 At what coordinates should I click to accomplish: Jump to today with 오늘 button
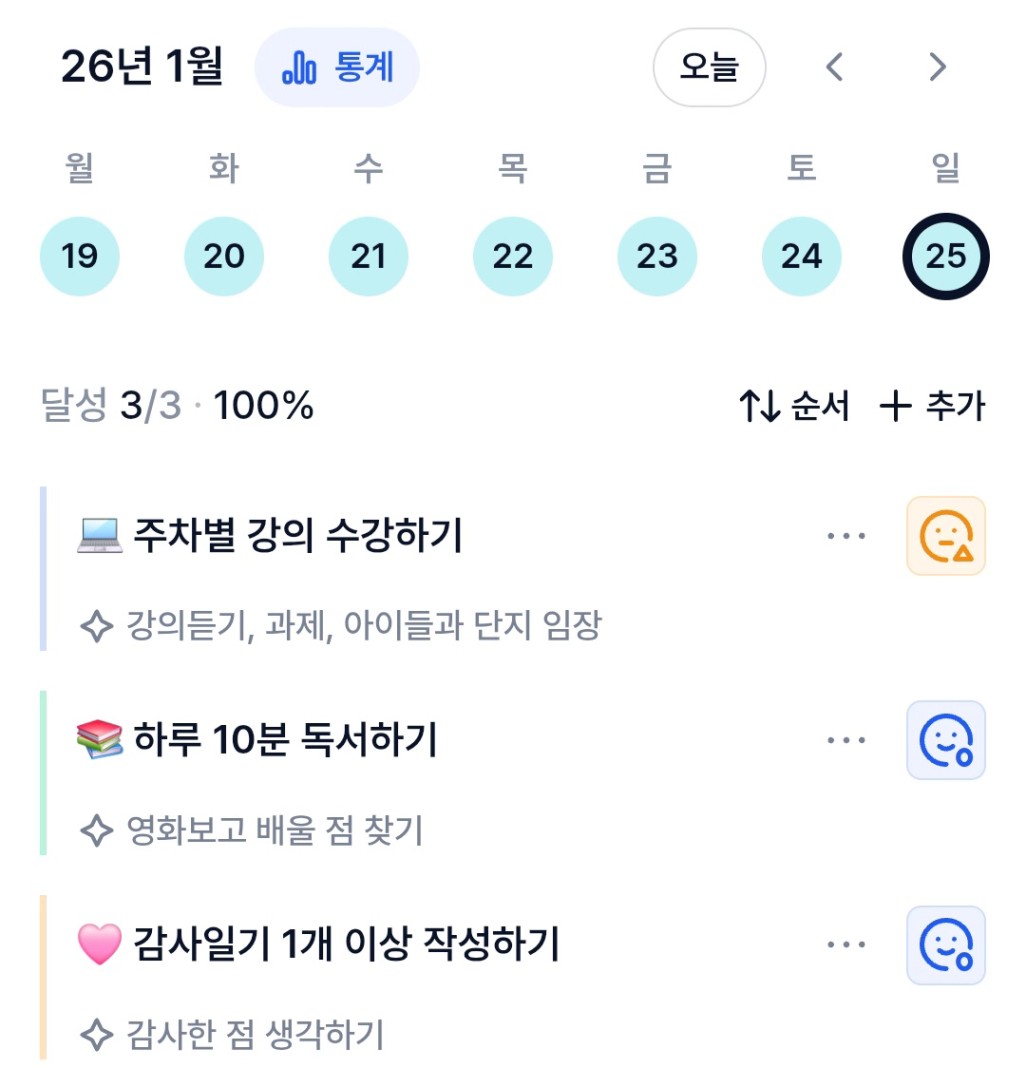point(709,68)
